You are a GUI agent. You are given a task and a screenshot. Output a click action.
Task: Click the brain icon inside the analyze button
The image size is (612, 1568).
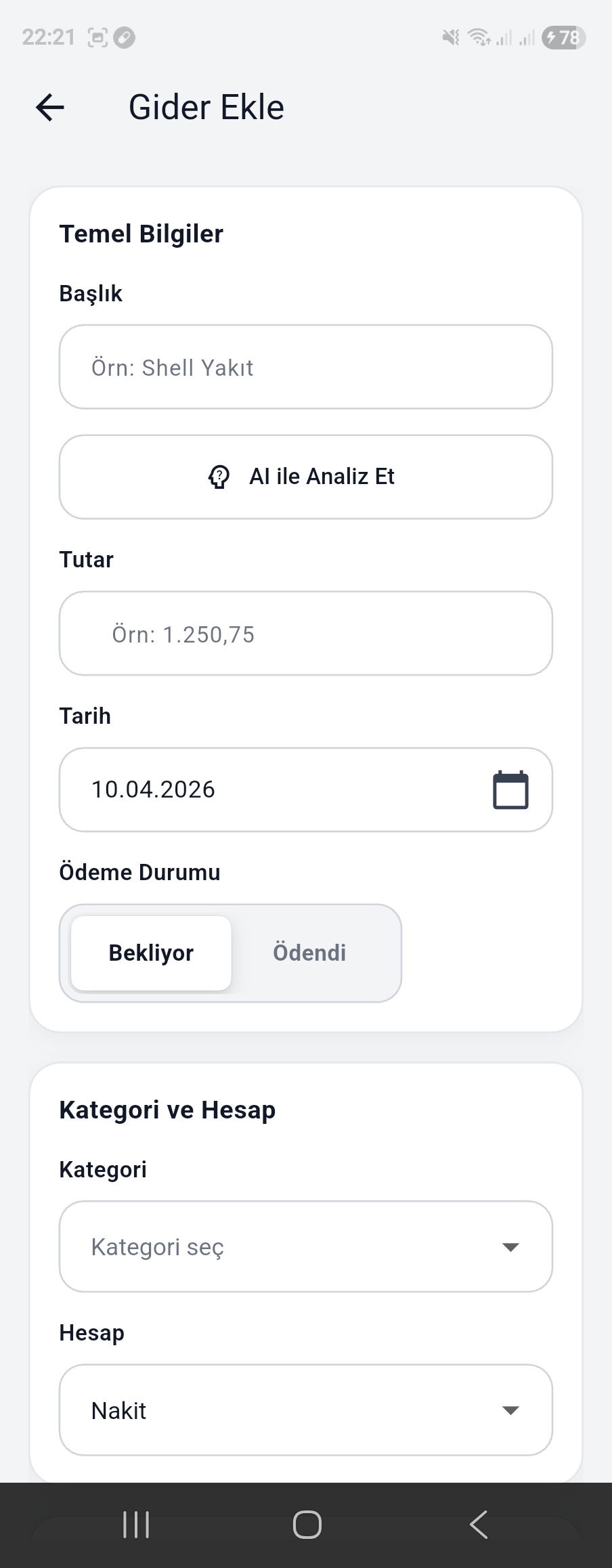[x=218, y=477]
